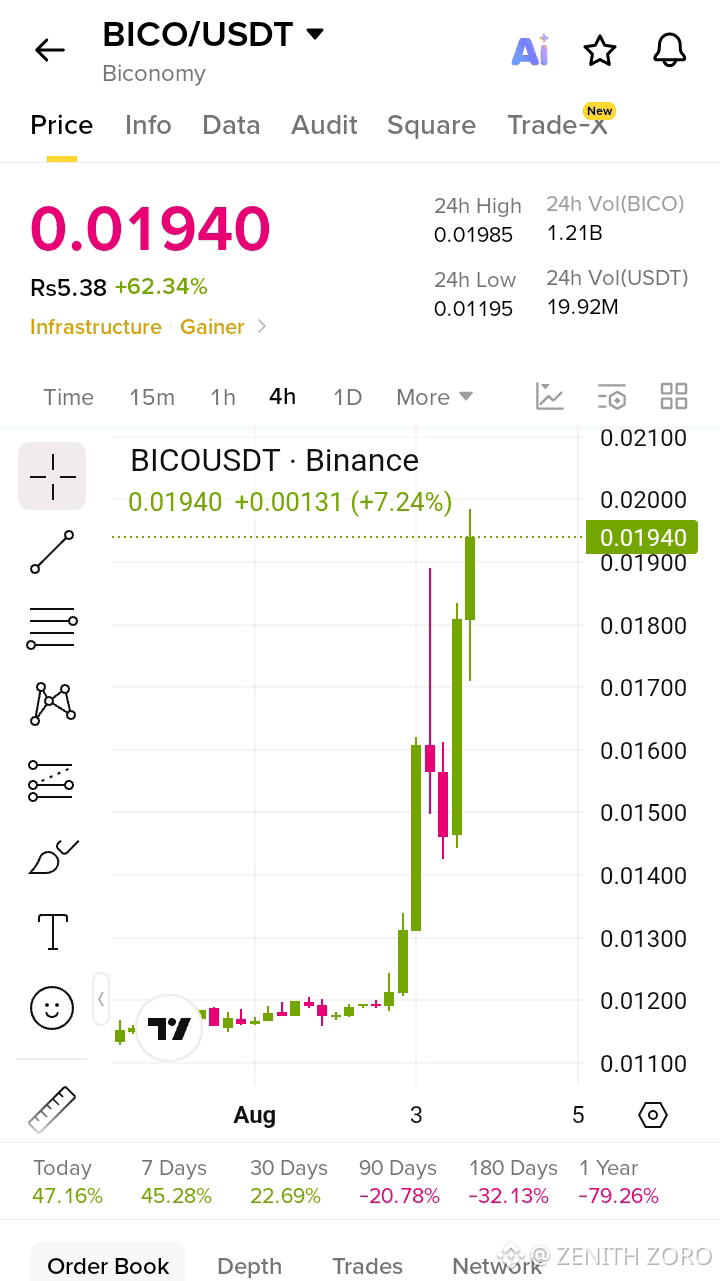
Task: Switch to the Info tab
Action: coord(148,125)
